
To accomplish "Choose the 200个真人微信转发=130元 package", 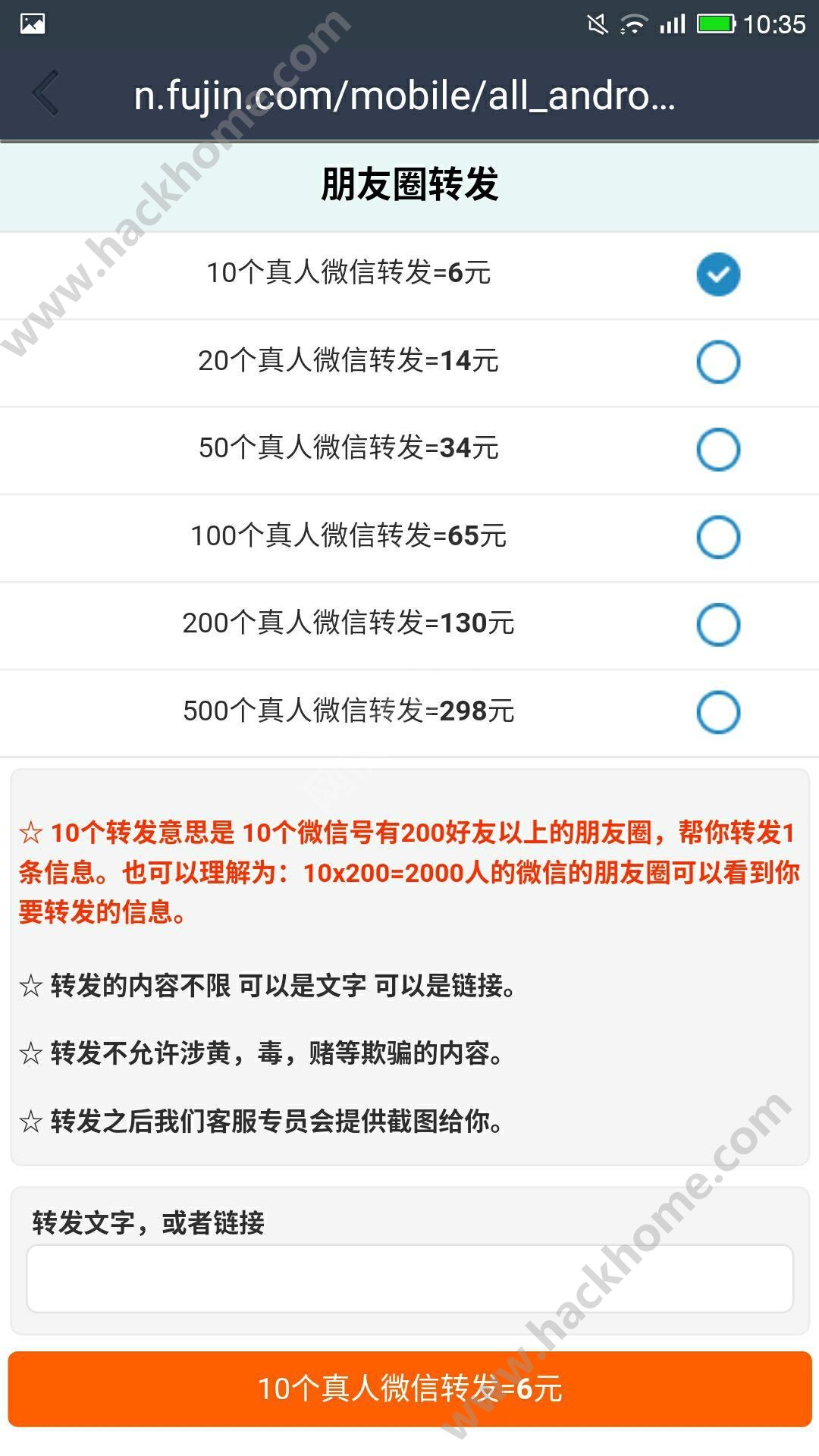I will [717, 624].
